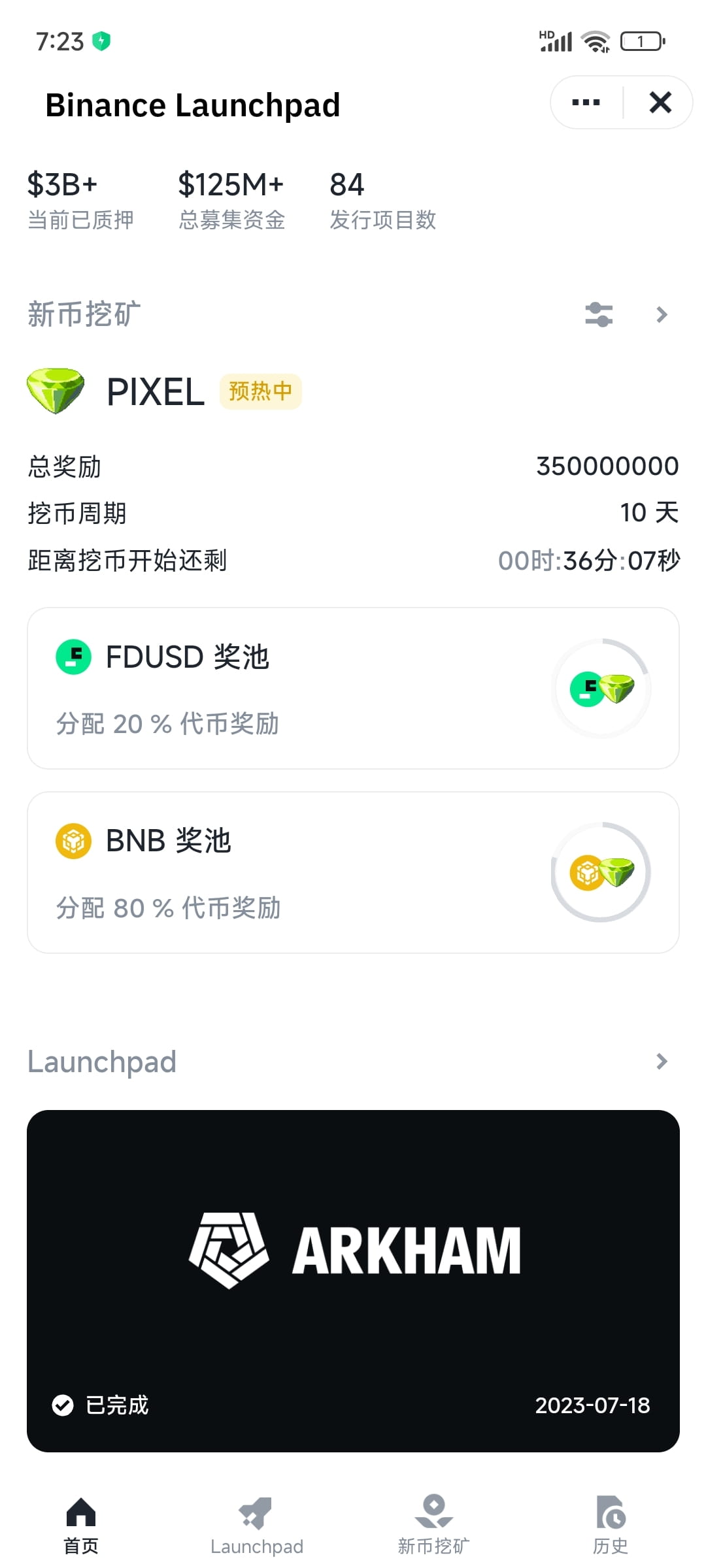The width and height of the screenshot is (706, 1568).
Task: Open the FDUSD 奖池 pool card
Action: point(353,689)
